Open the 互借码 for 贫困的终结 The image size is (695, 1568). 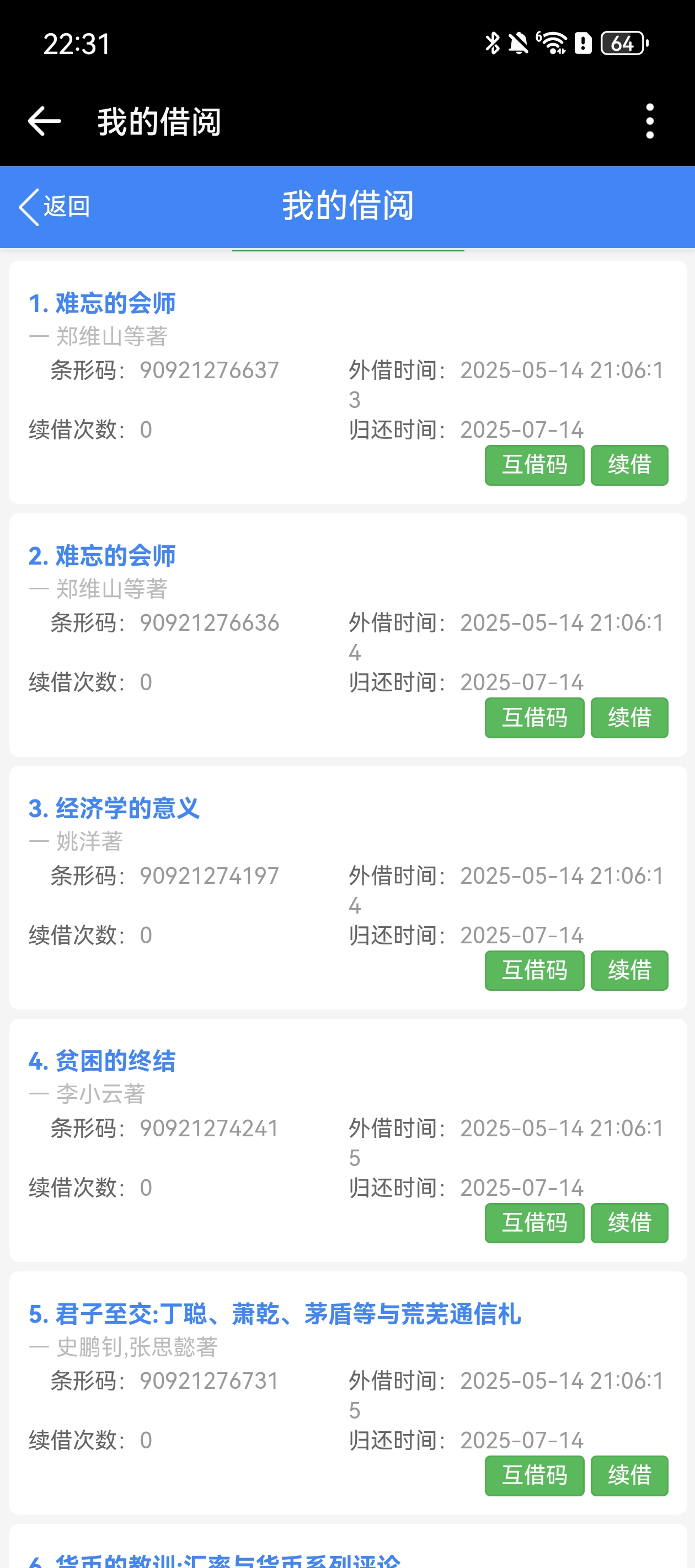coord(533,1223)
